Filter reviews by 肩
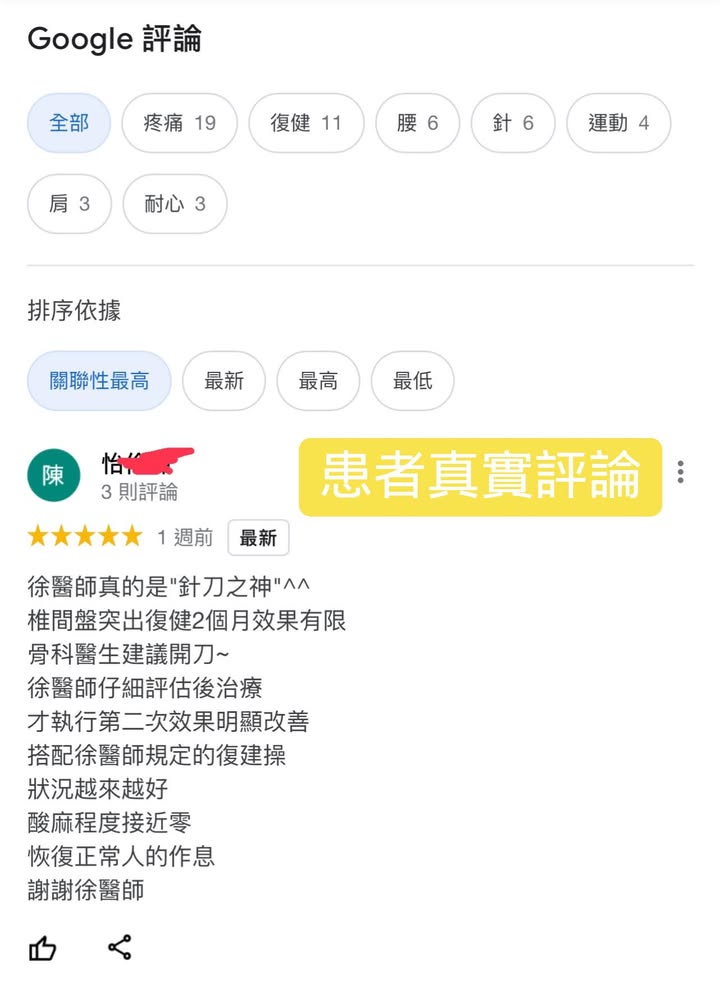The image size is (720, 981). [x=69, y=204]
